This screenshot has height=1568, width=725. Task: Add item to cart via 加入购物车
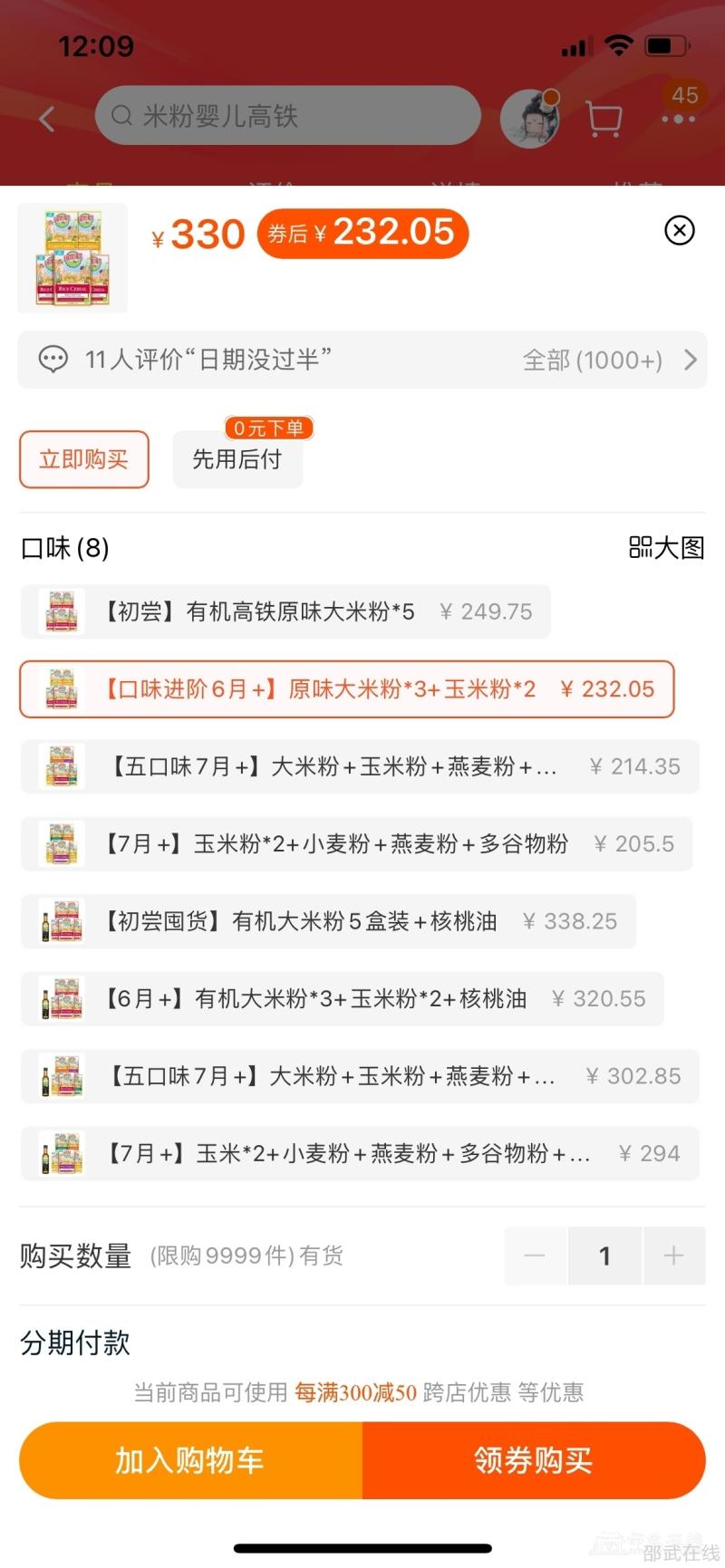[190, 1460]
